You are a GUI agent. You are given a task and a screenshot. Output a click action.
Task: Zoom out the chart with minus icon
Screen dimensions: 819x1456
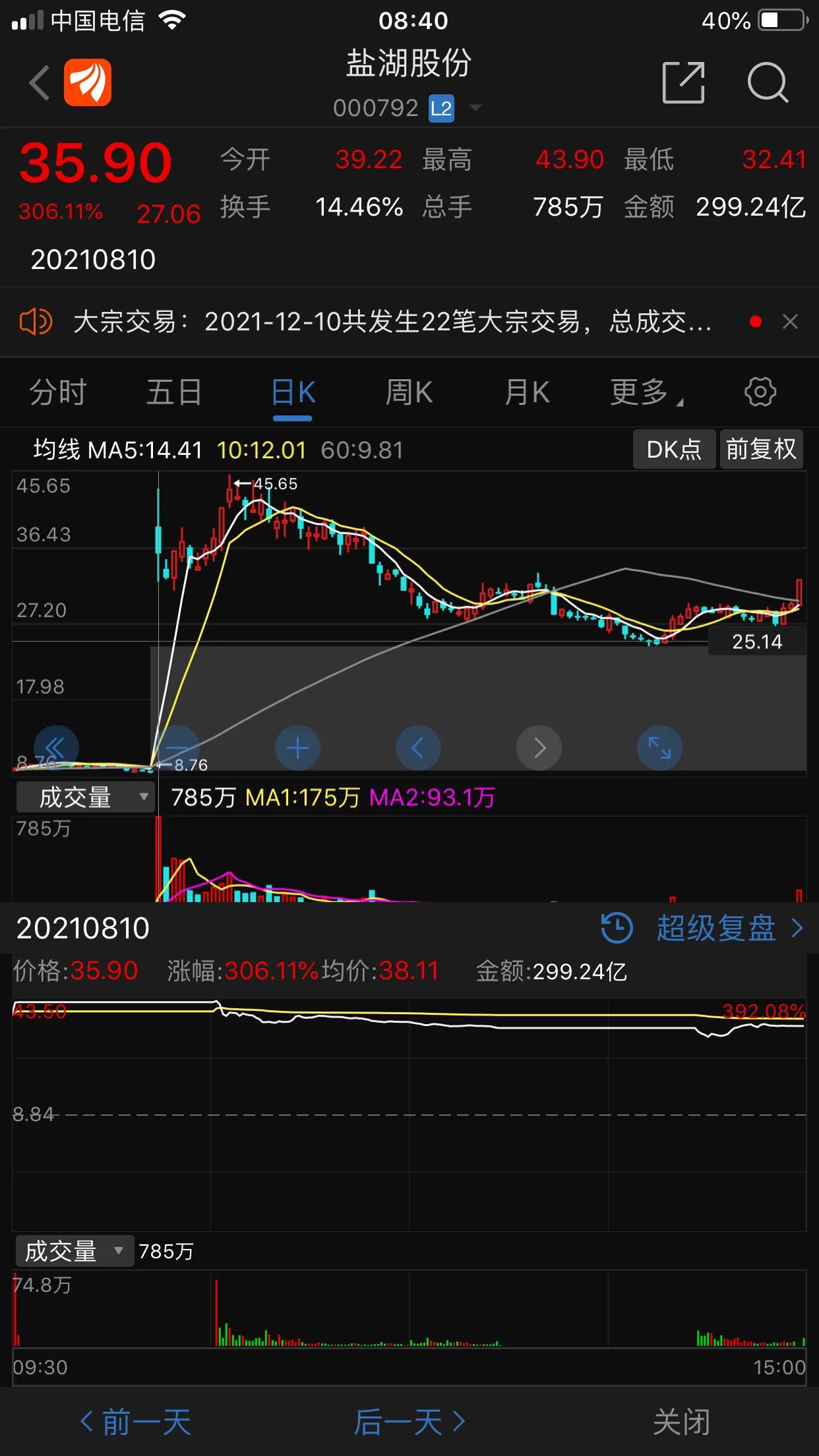177,748
